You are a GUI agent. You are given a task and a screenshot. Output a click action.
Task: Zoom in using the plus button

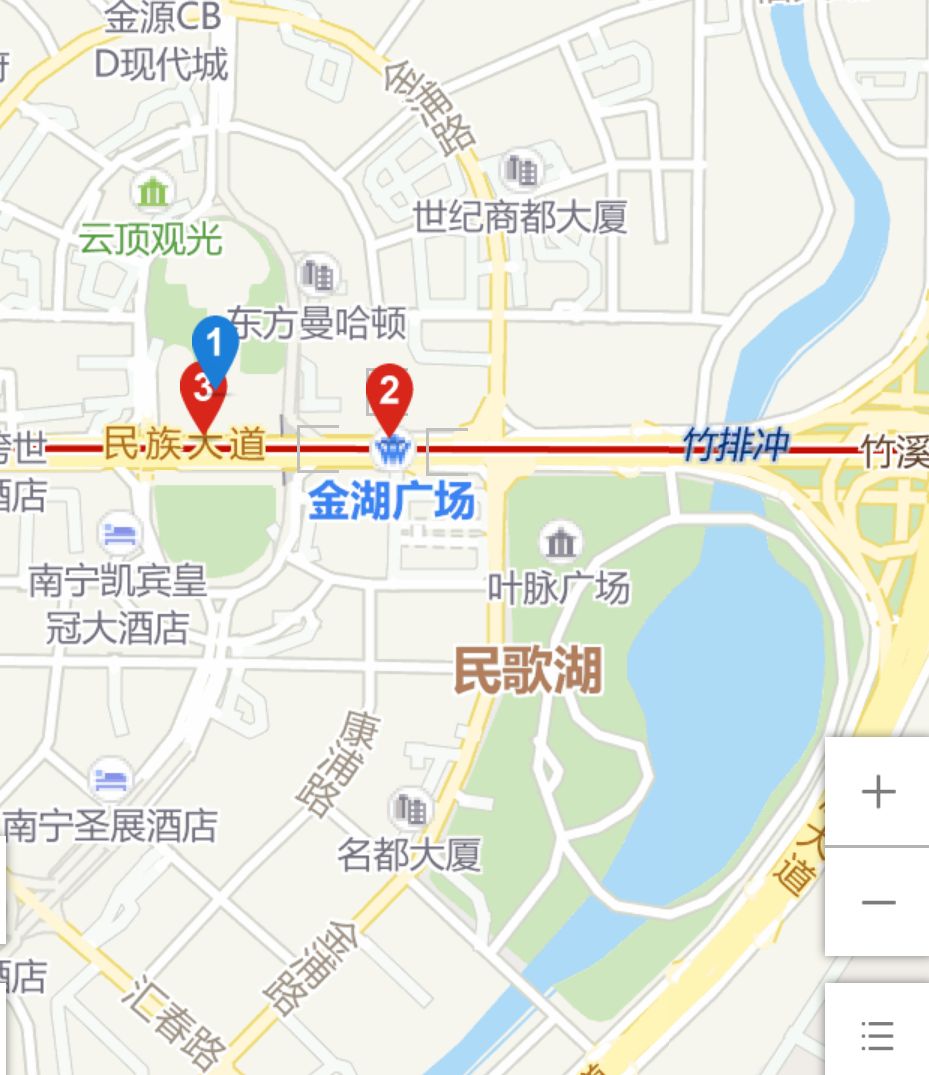(877, 790)
